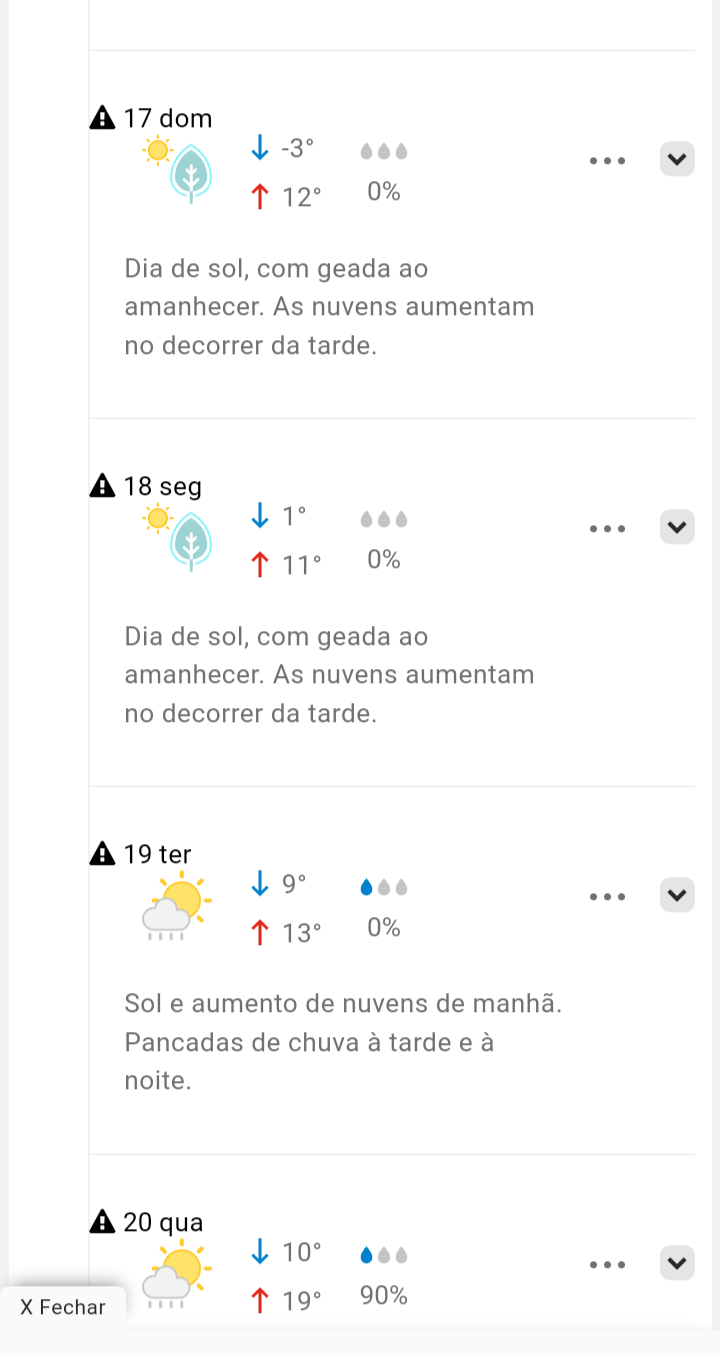The height and width of the screenshot is (1356, 720).
Task: Expand the 17 dom forecast chevron
Action: pos(677,159)
